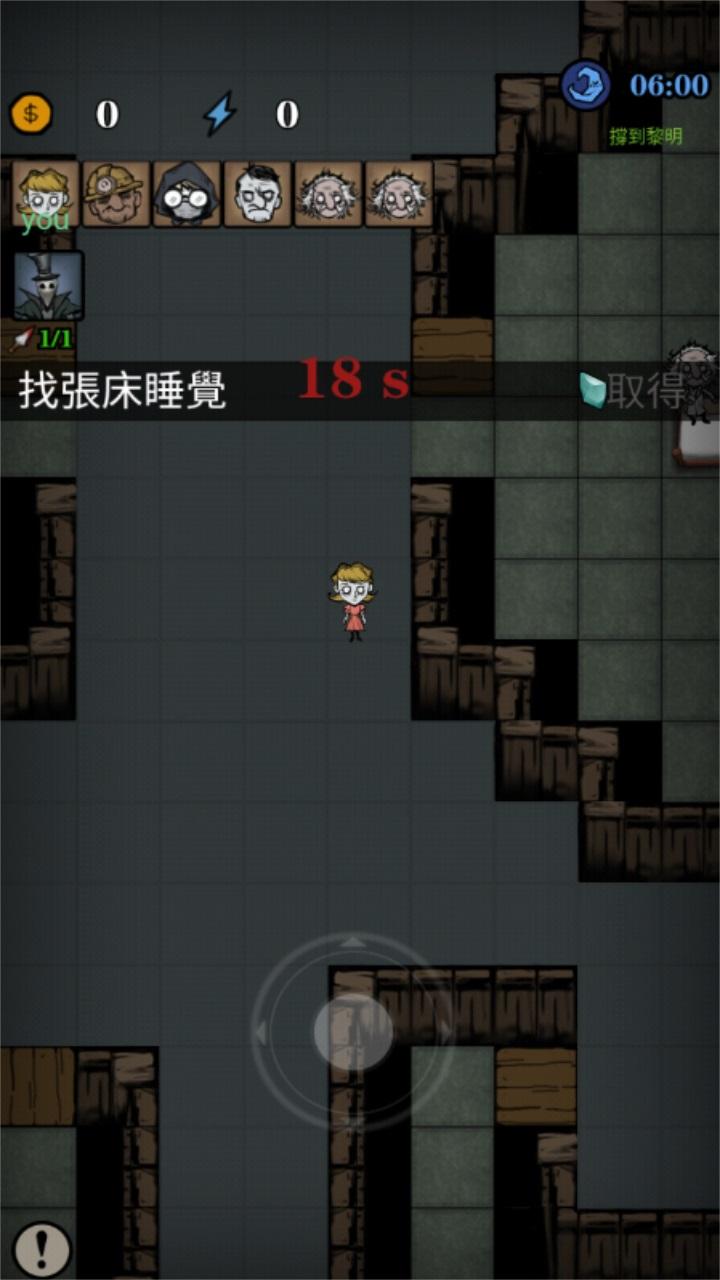
Task: Tap the hooded character with glasses portrait
Action: coord(187,194)
